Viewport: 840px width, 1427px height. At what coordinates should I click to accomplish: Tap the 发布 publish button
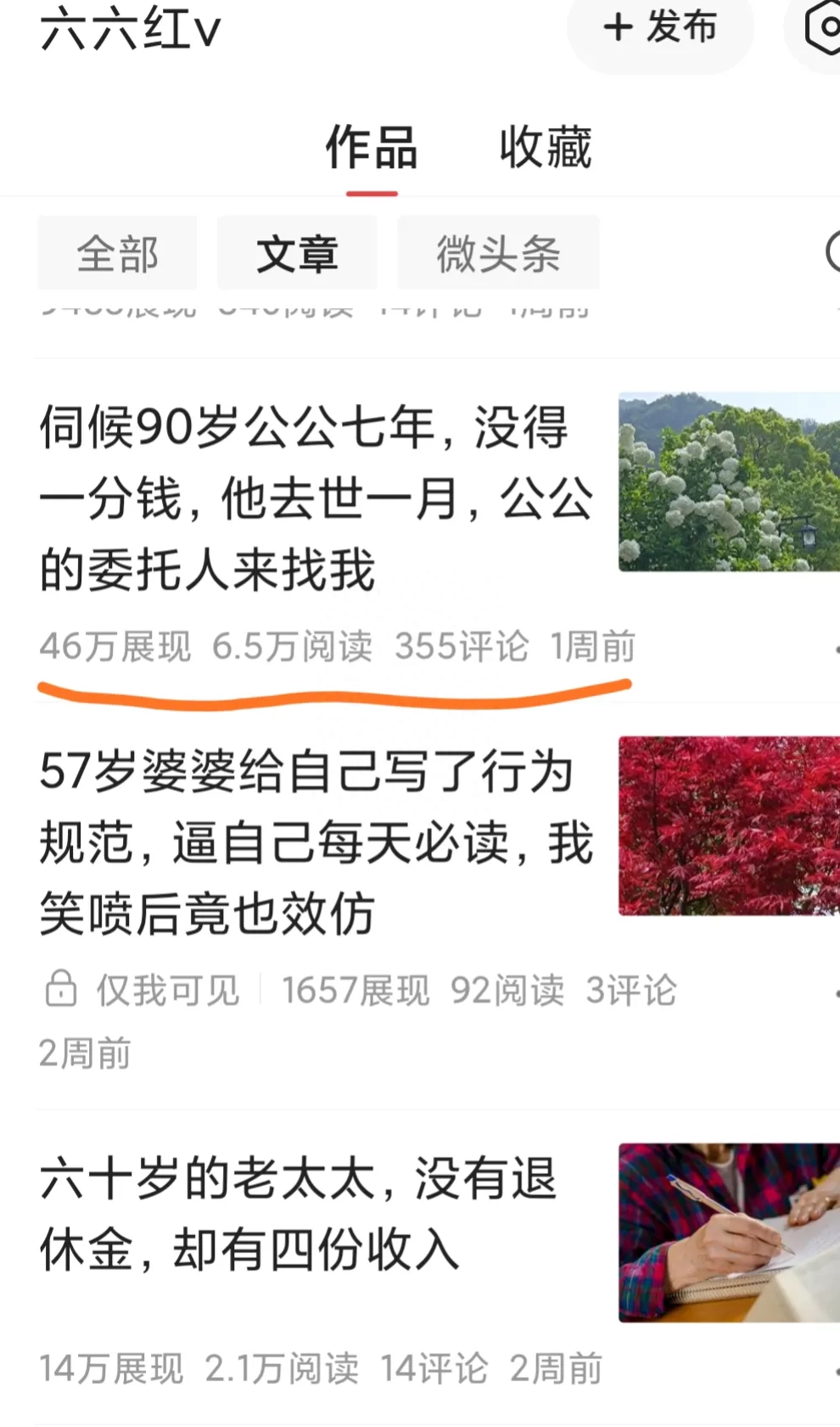pyautogui.click(x=660, y=27)
